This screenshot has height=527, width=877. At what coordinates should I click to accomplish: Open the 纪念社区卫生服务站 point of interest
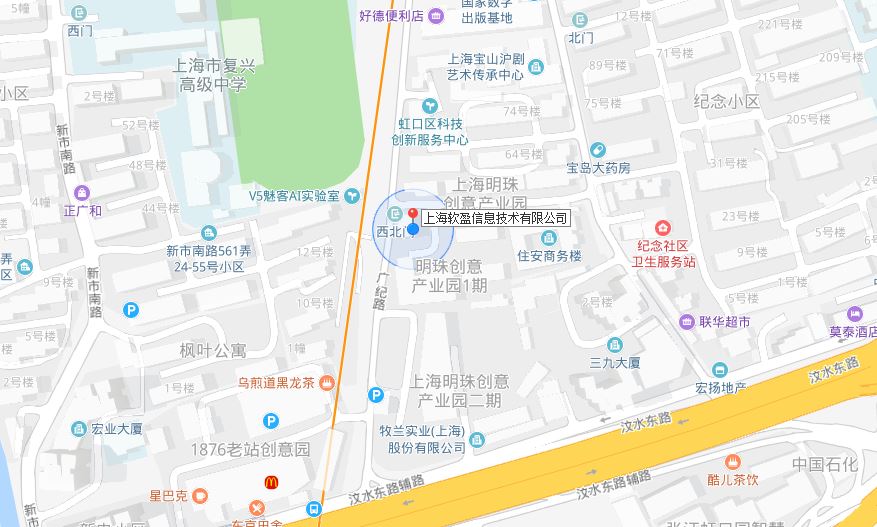click(x=661, y=228)
